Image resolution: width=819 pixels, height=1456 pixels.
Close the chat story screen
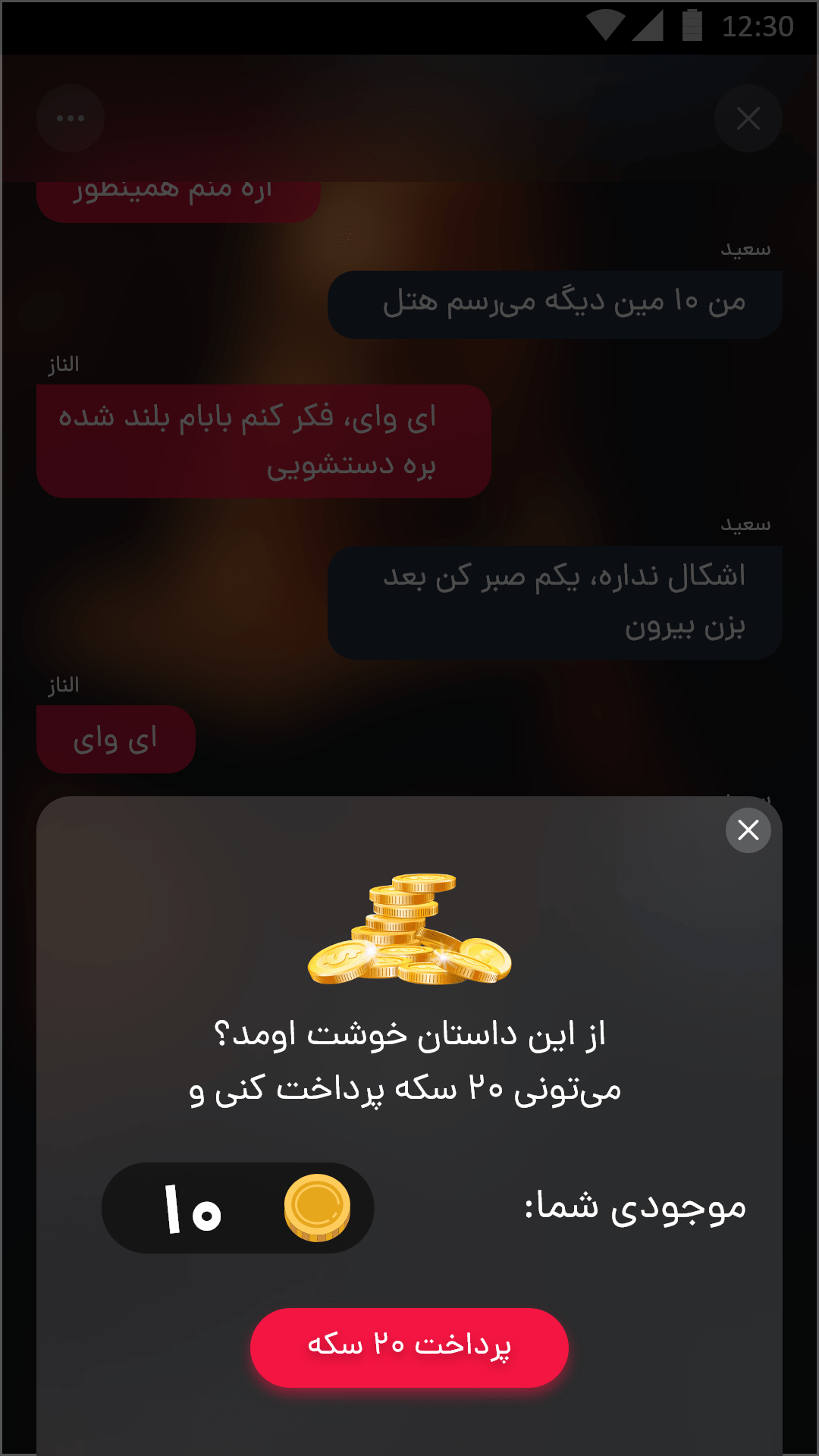[x=748, y=119]
